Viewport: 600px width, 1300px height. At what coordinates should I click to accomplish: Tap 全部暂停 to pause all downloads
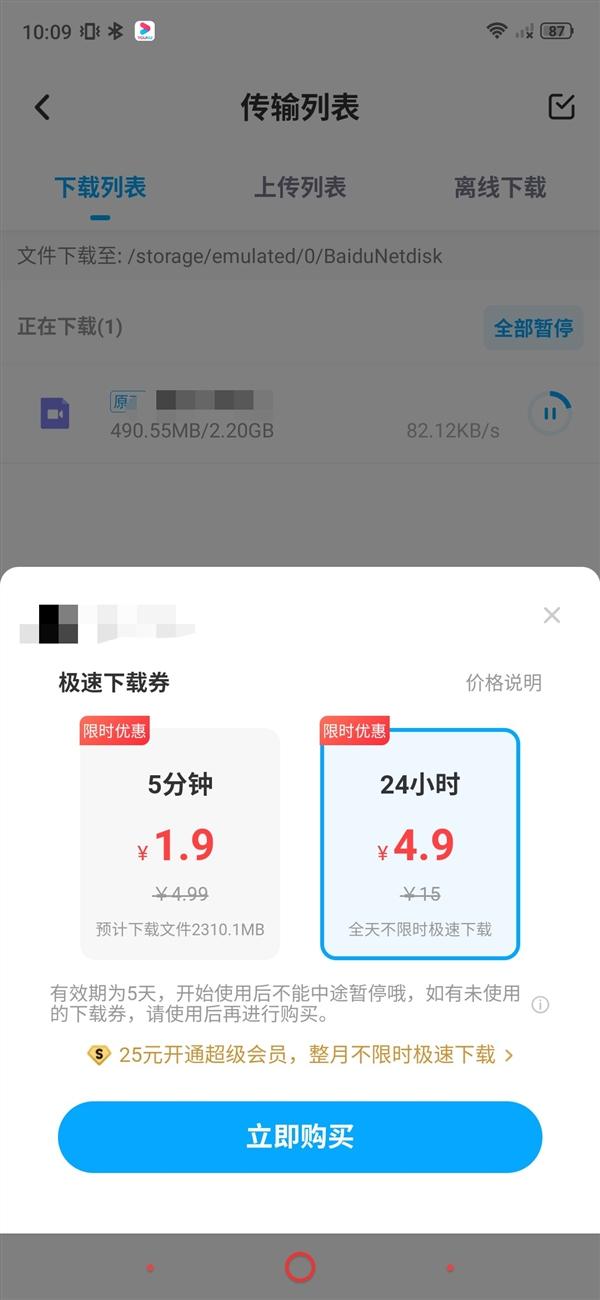tap(534, 327)
